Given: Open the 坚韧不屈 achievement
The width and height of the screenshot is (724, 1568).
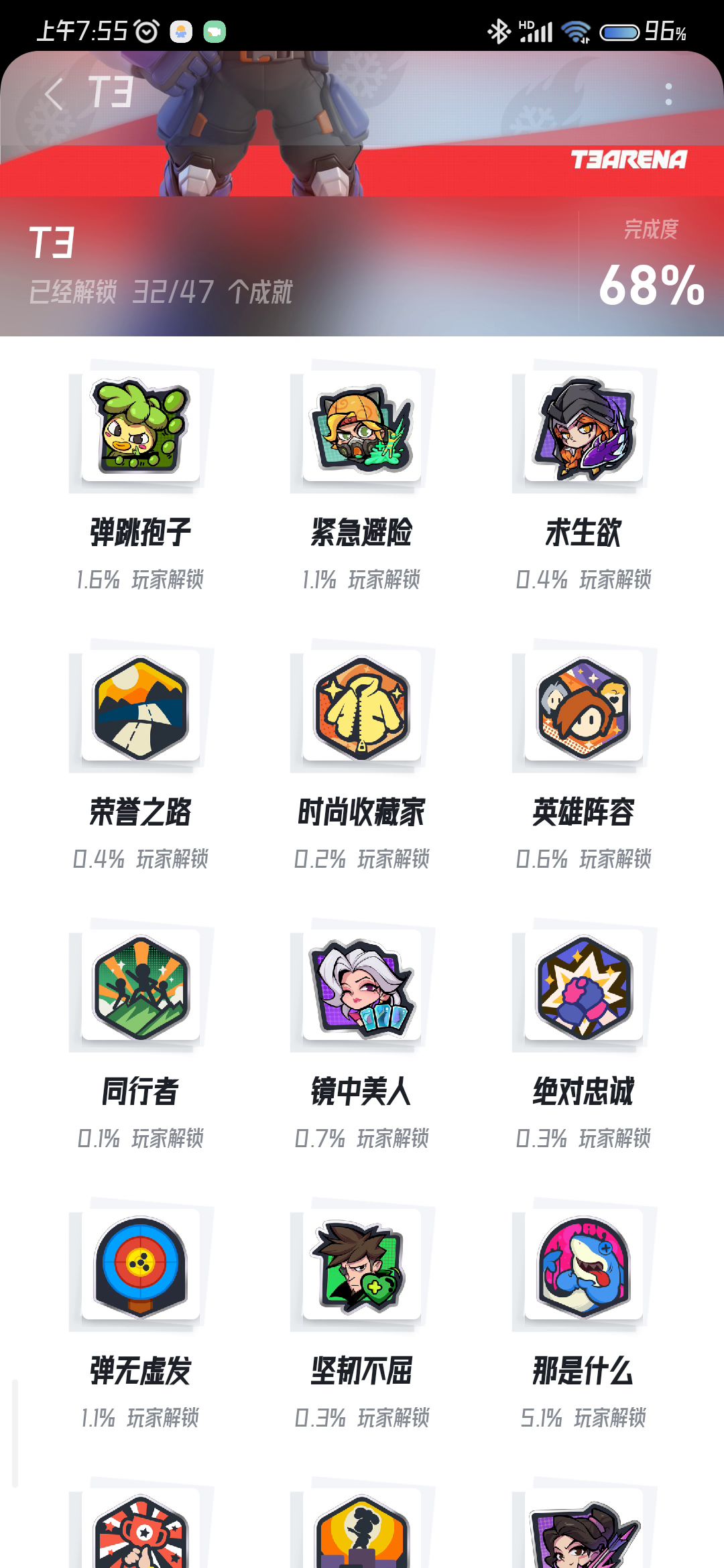Looking at the screenshot, I should [x=362, y=1265].
